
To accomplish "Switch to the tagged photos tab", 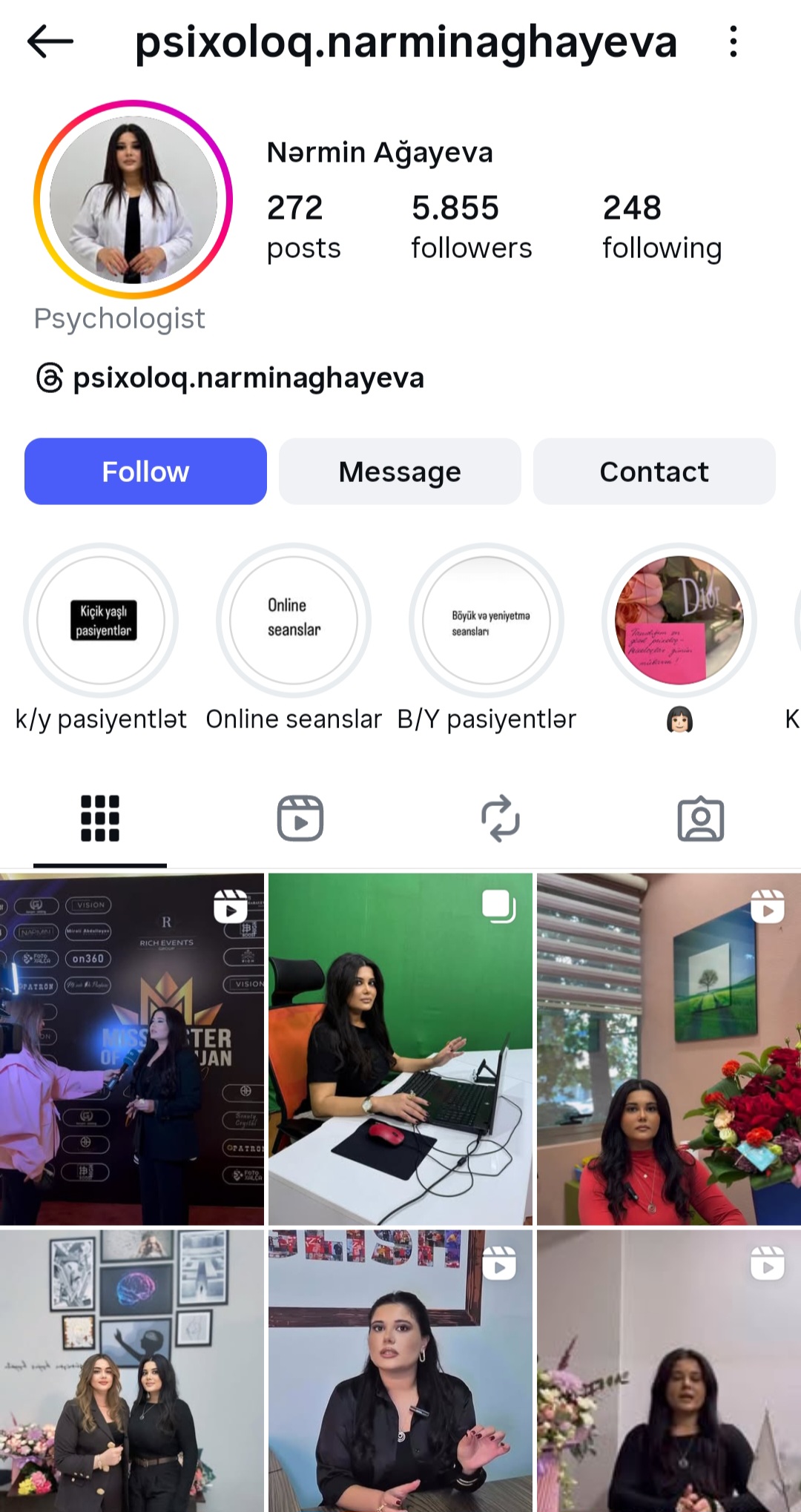I will [701, 819].
